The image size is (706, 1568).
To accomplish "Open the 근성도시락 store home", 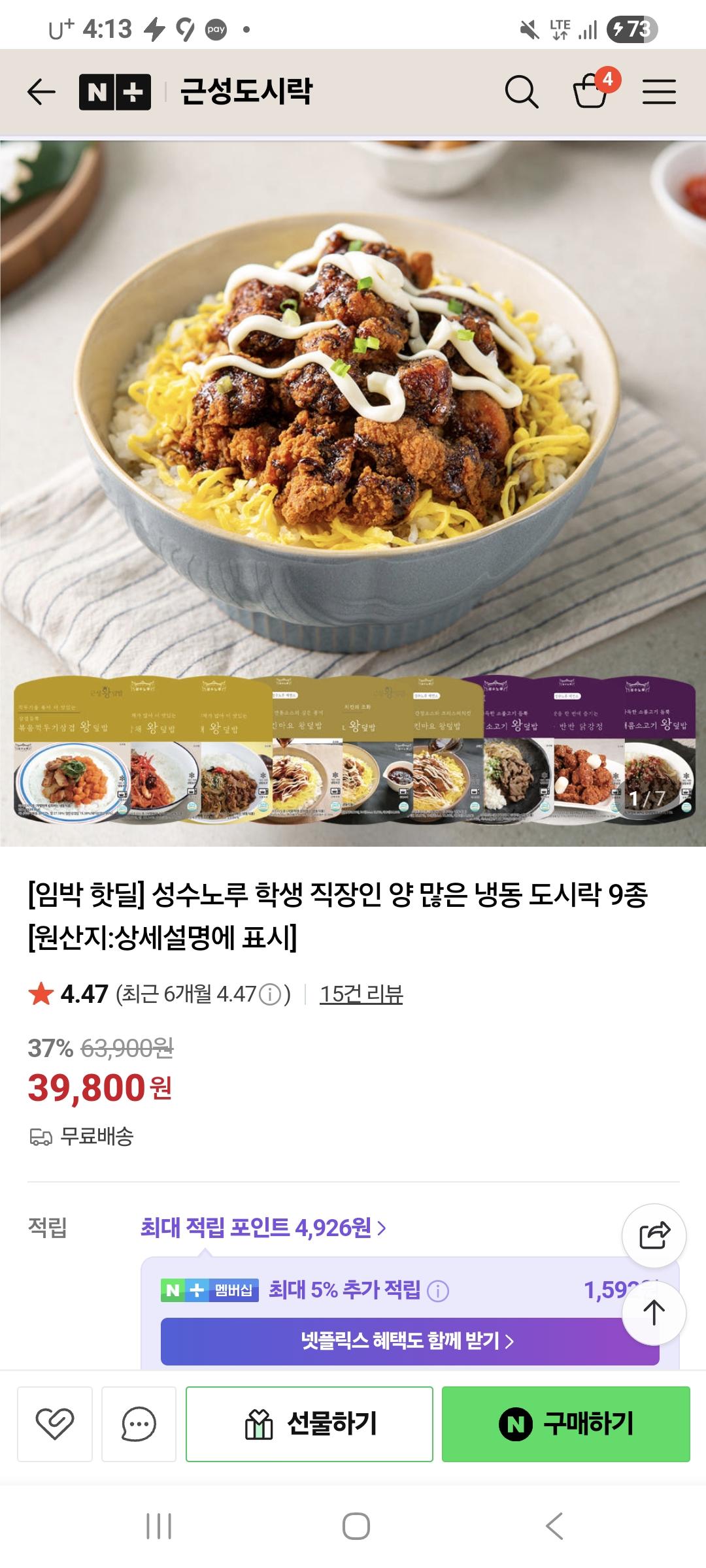I will point(246,91).
